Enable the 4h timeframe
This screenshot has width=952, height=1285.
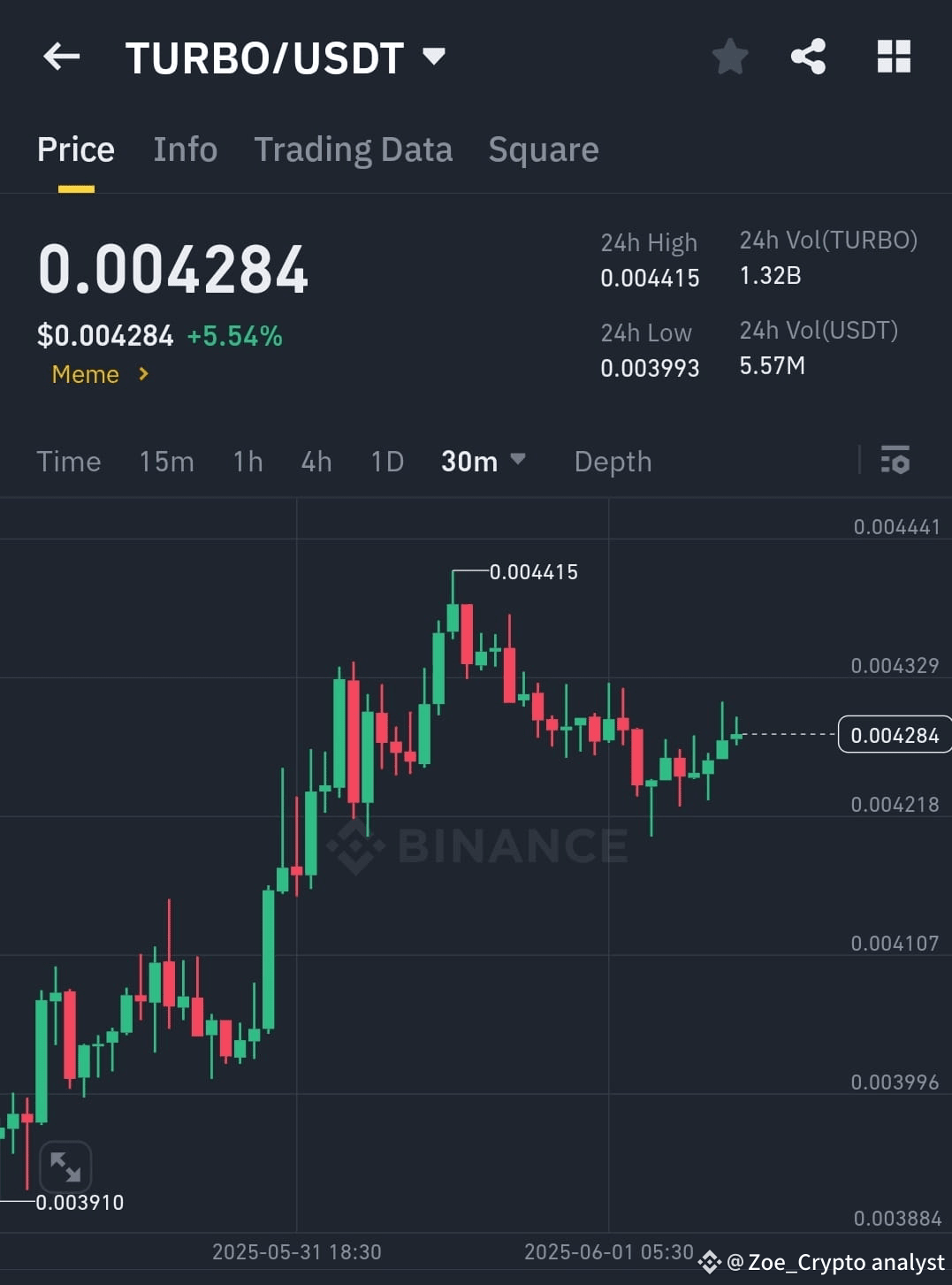[x=316, y=461]
